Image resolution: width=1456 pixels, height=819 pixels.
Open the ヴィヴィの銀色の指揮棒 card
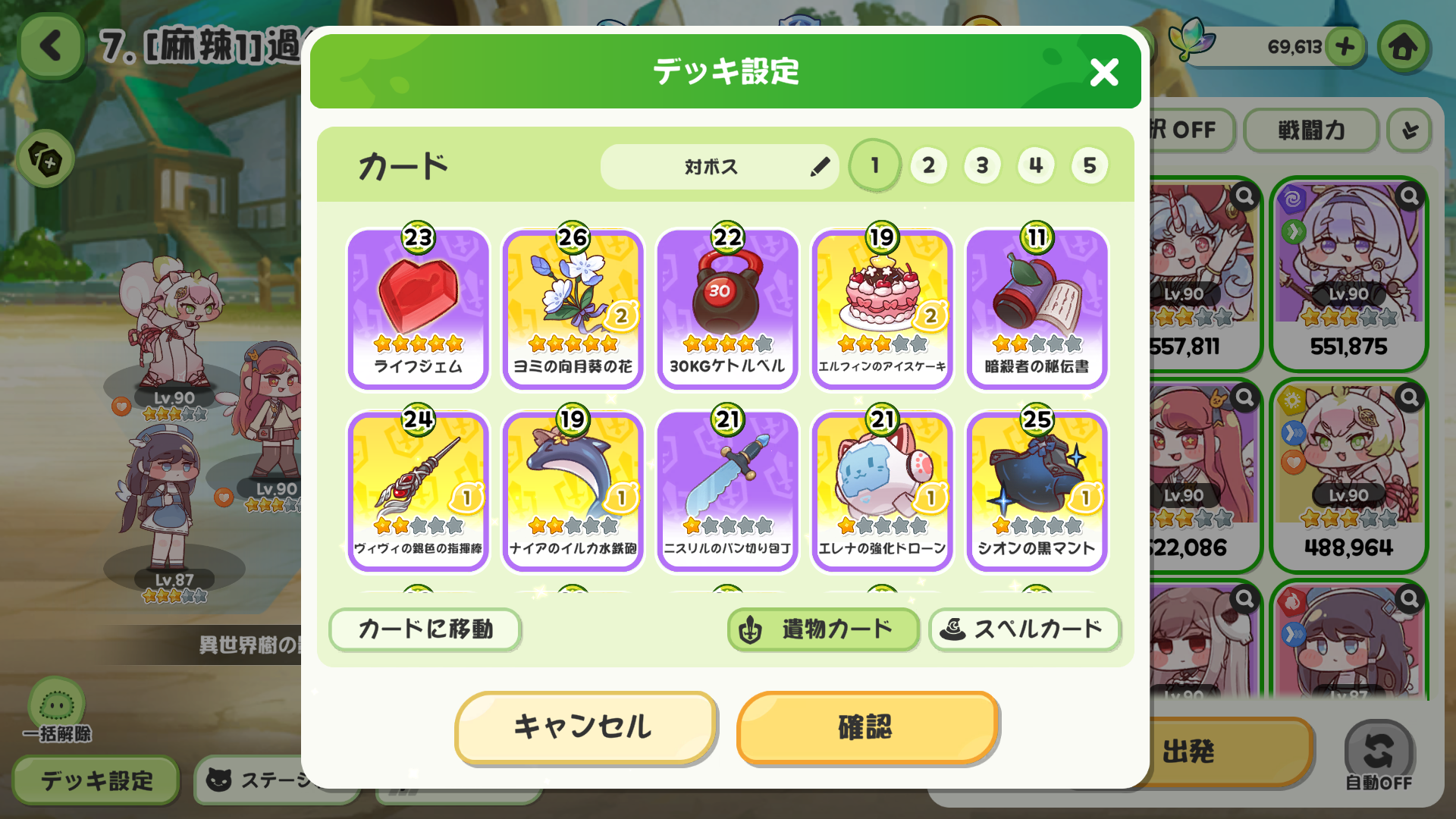[418, 491]
